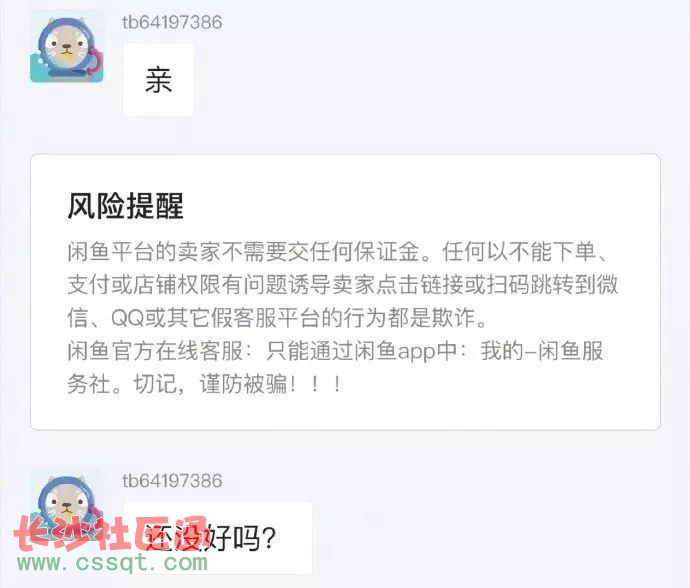Open sender's avatar beside "还没好吗?" message
Screen dimensions: 690x588
point(67,504)
